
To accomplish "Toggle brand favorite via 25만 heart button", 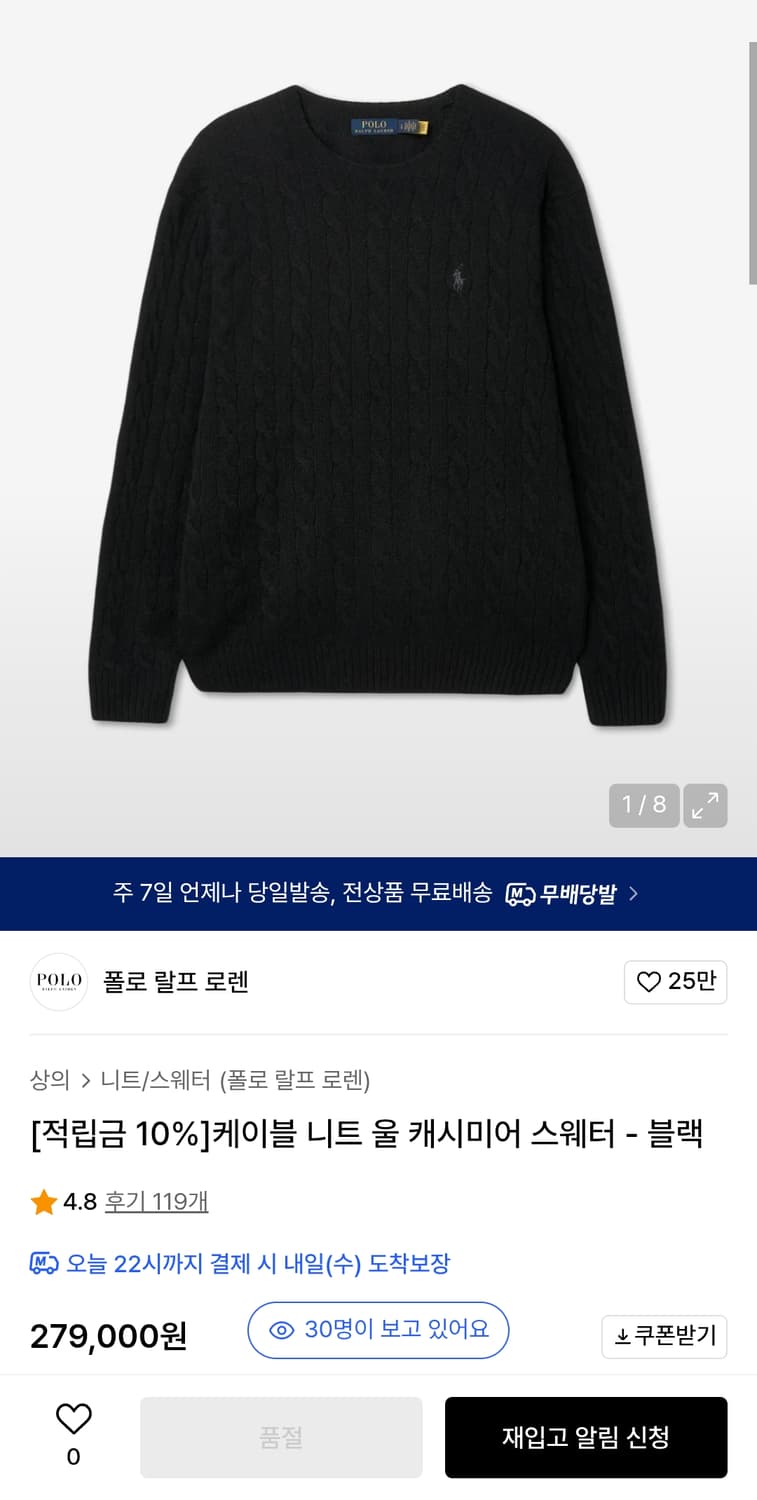I will [675, 982].
